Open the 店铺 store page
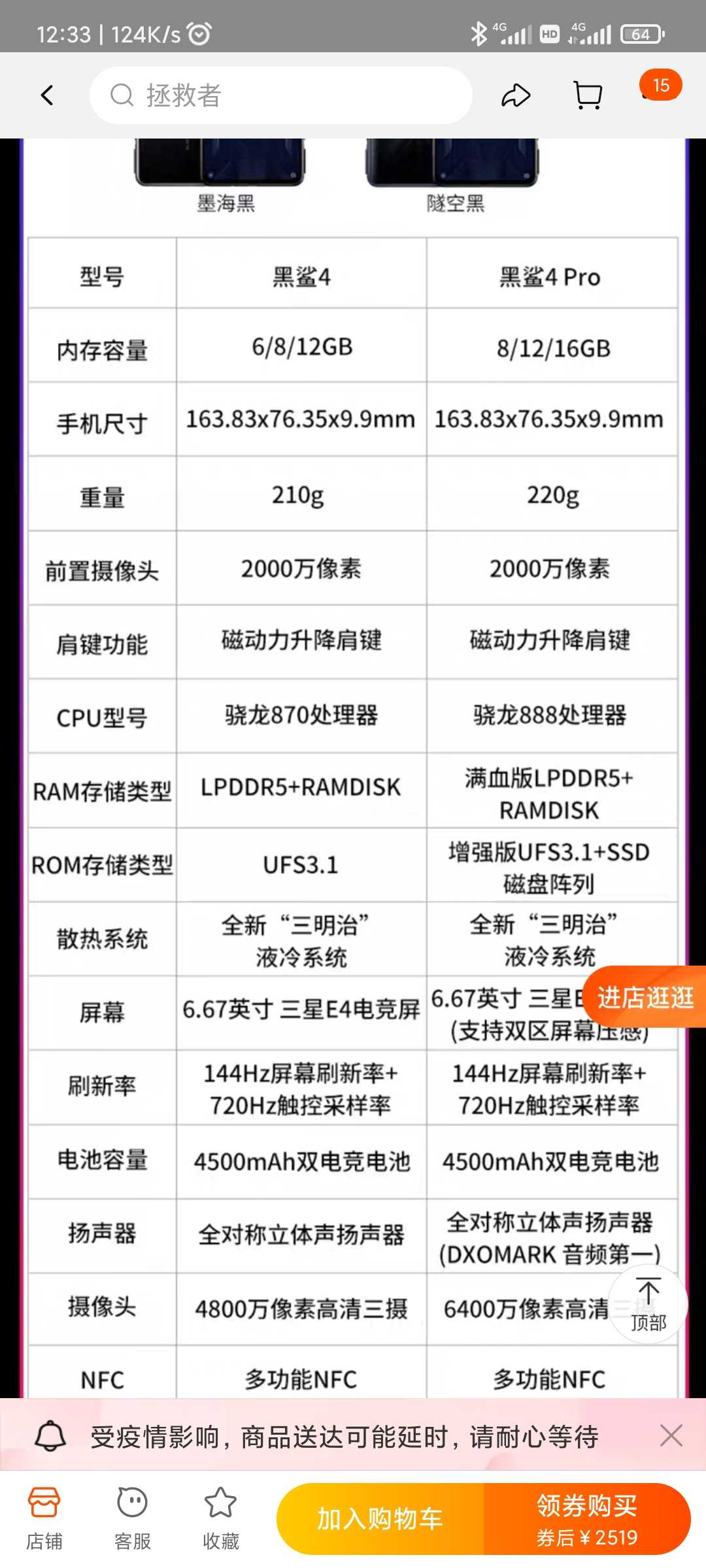706x1568 pixels. [44, 1518]
